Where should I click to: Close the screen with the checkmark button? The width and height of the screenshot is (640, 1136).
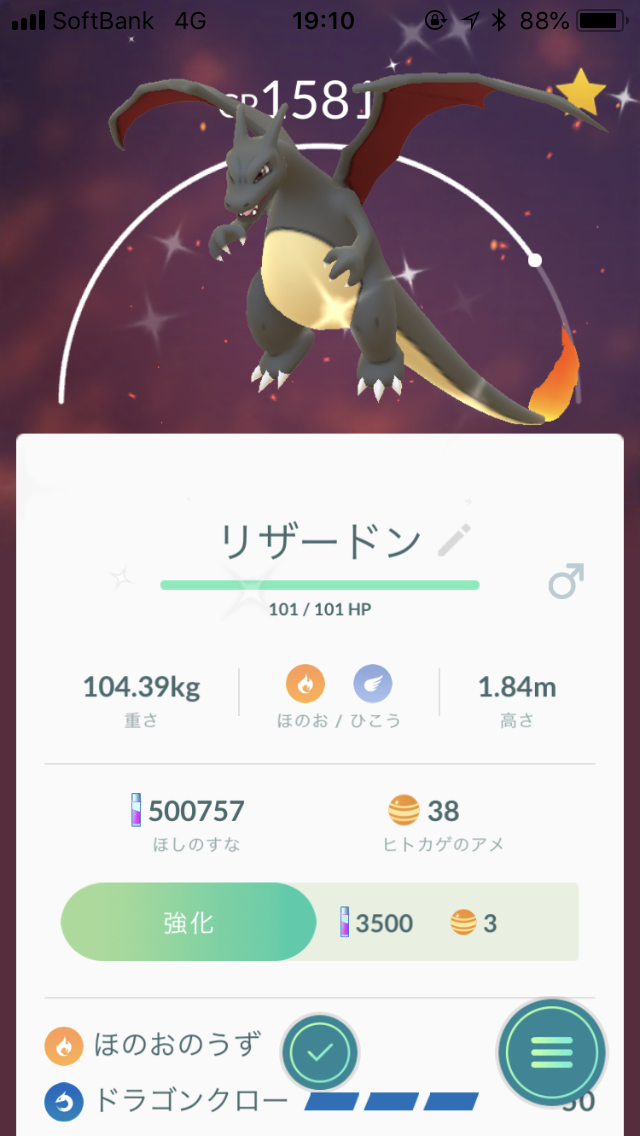coord(320,1052)
